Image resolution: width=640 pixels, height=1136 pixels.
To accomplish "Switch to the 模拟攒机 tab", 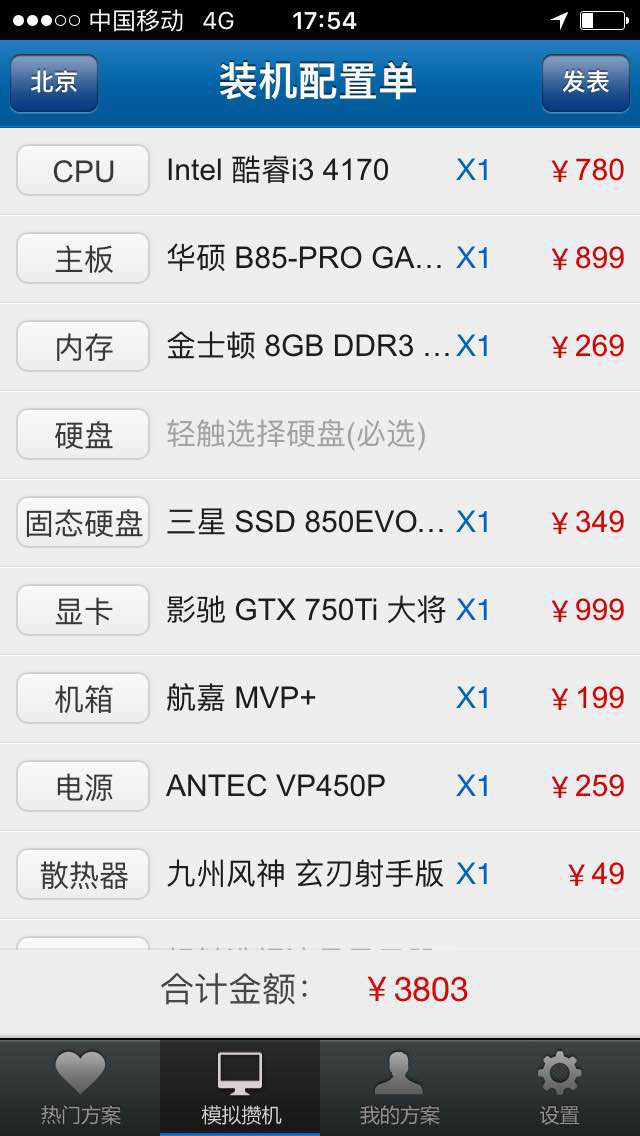I will point(240,1087).
